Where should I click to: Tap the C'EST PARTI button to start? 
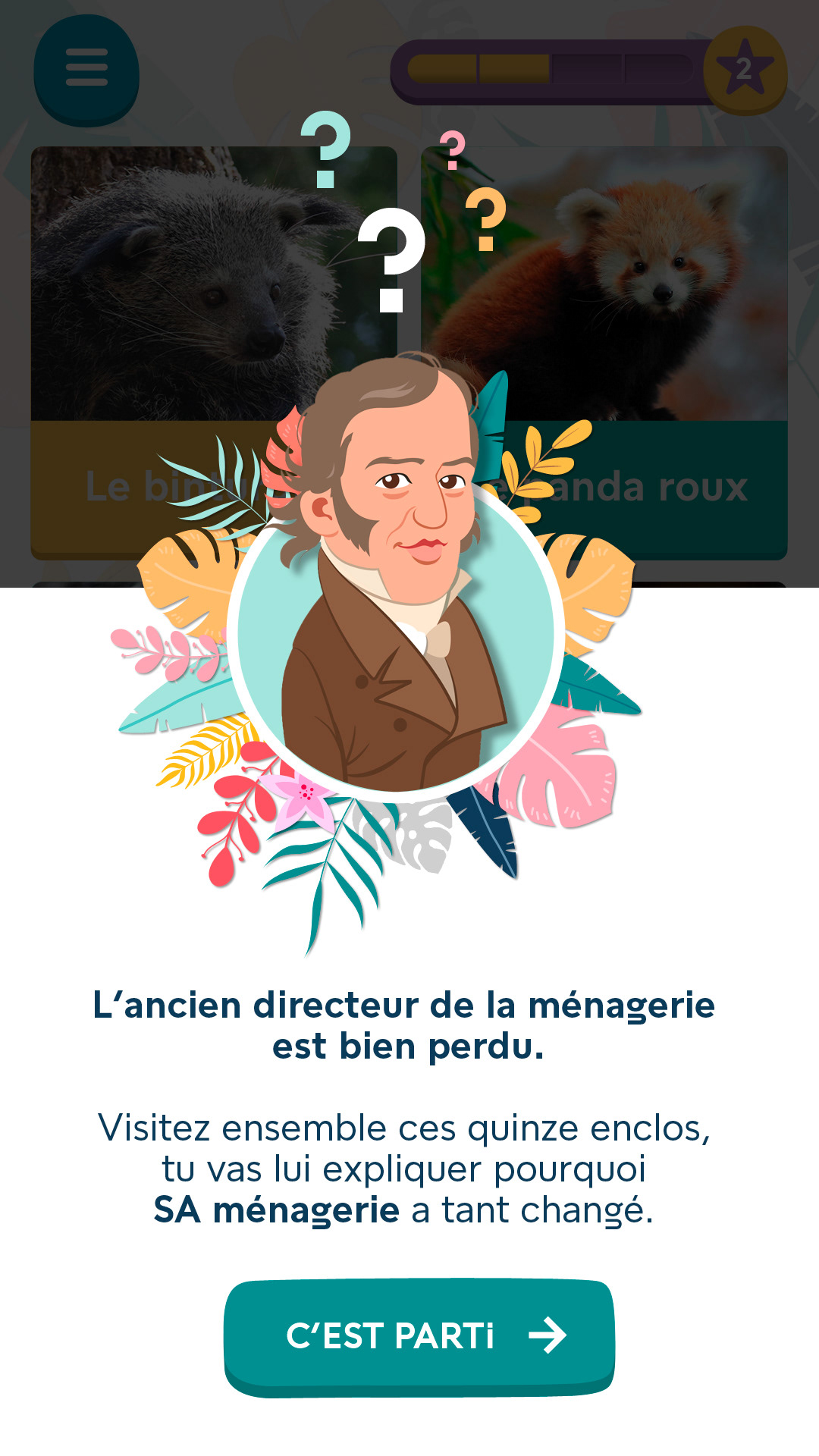tap(419, 1337)
